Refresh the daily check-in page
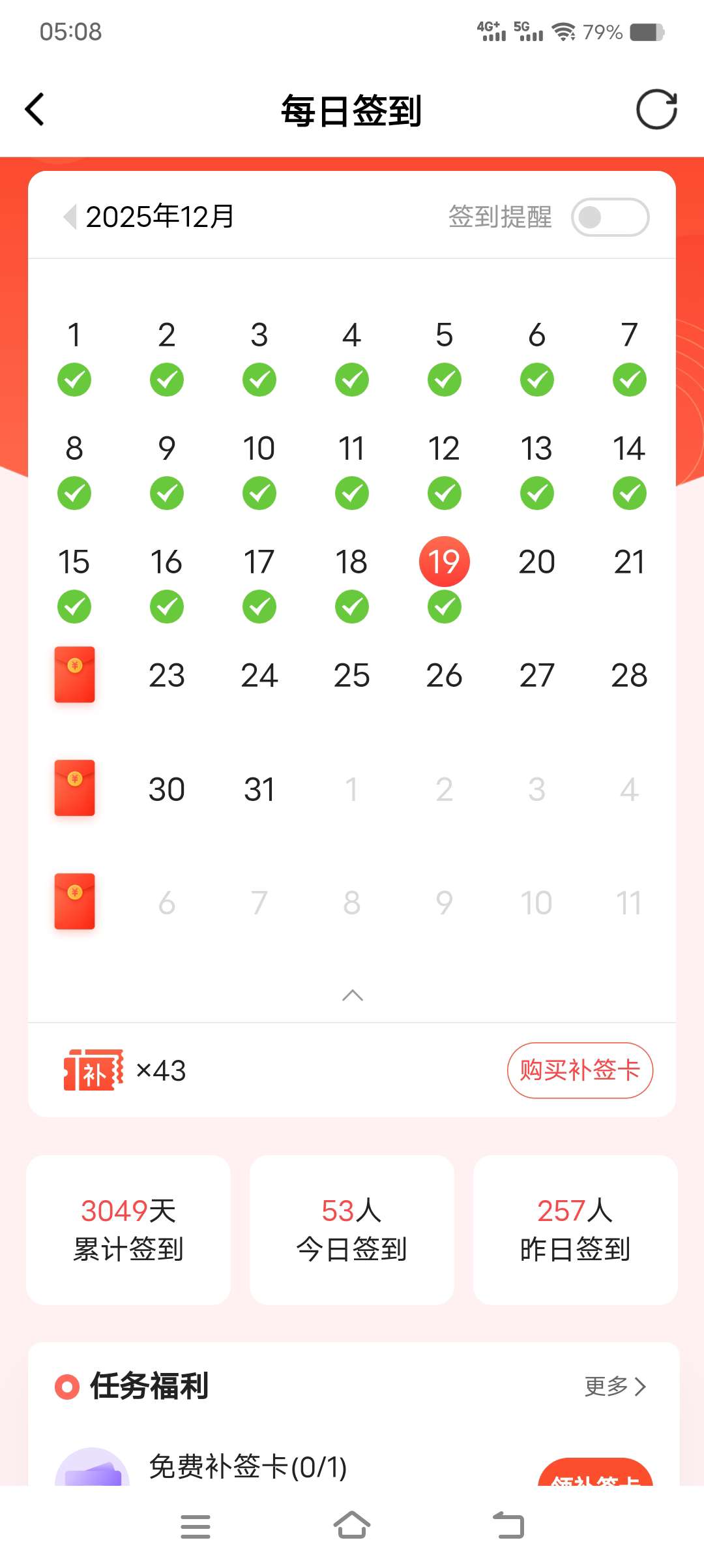Image resolution: width=704 pixels, height=1568 pixels. [x=656, y=109]
